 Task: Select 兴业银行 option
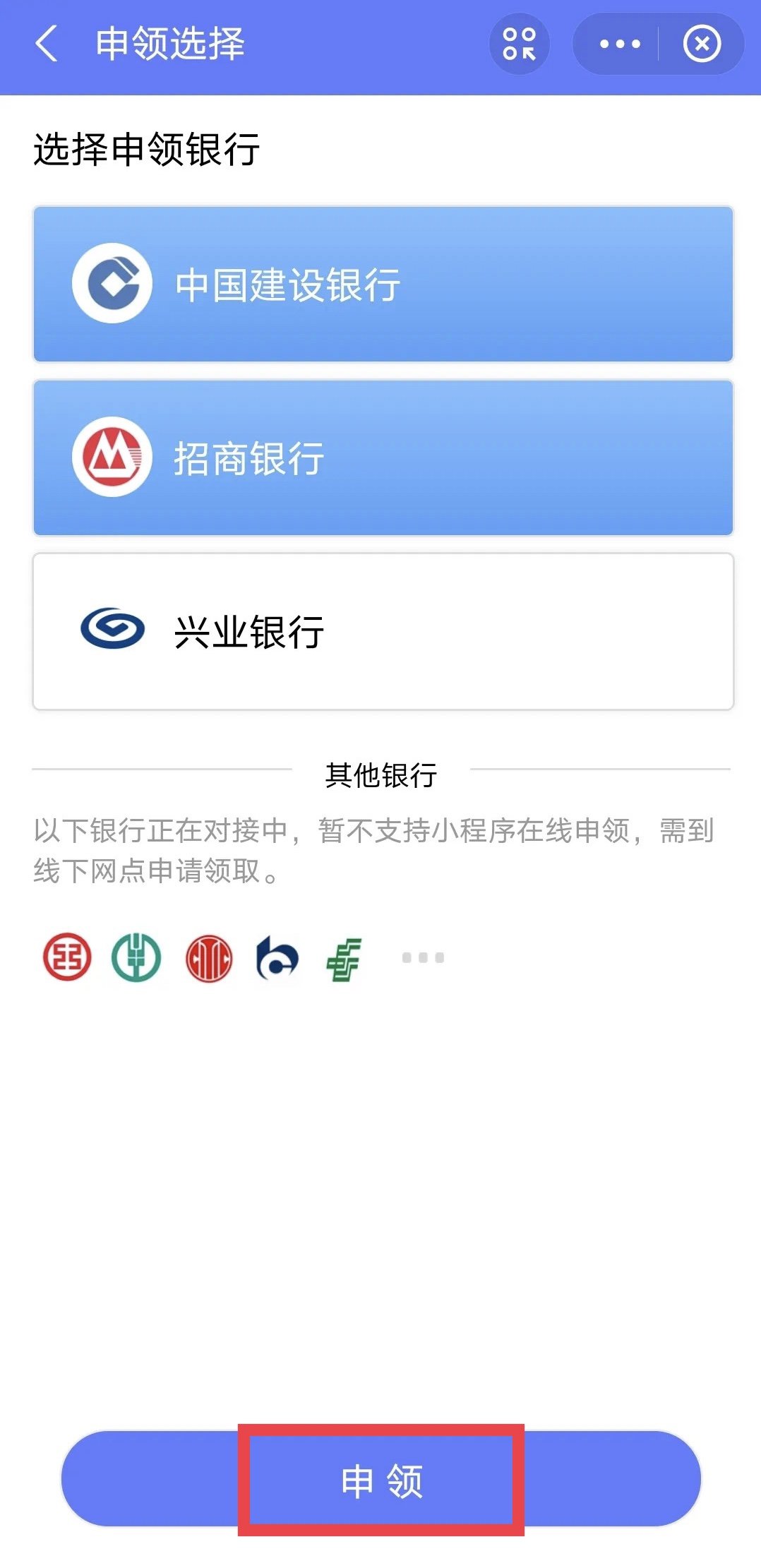[383, 631]
